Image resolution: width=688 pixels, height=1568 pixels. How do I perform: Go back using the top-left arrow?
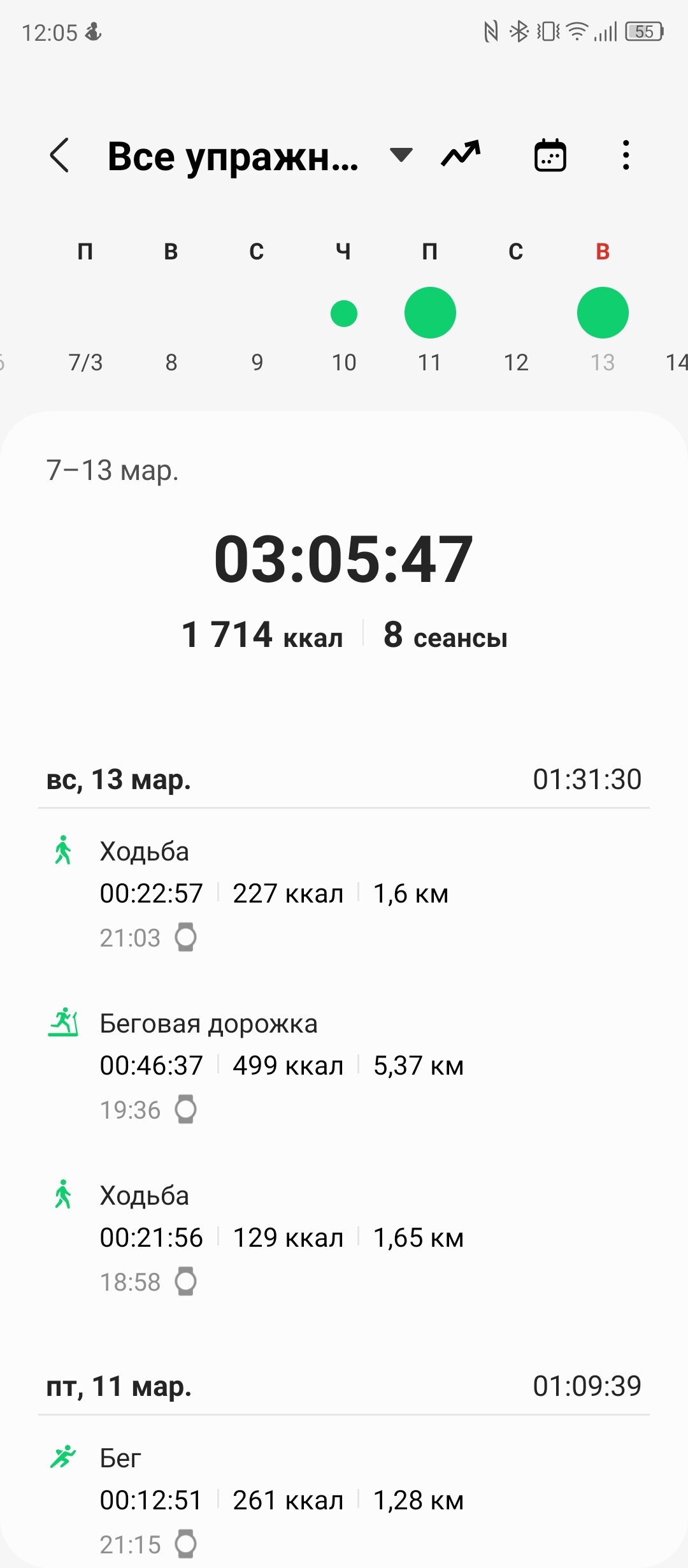point(59,156)
